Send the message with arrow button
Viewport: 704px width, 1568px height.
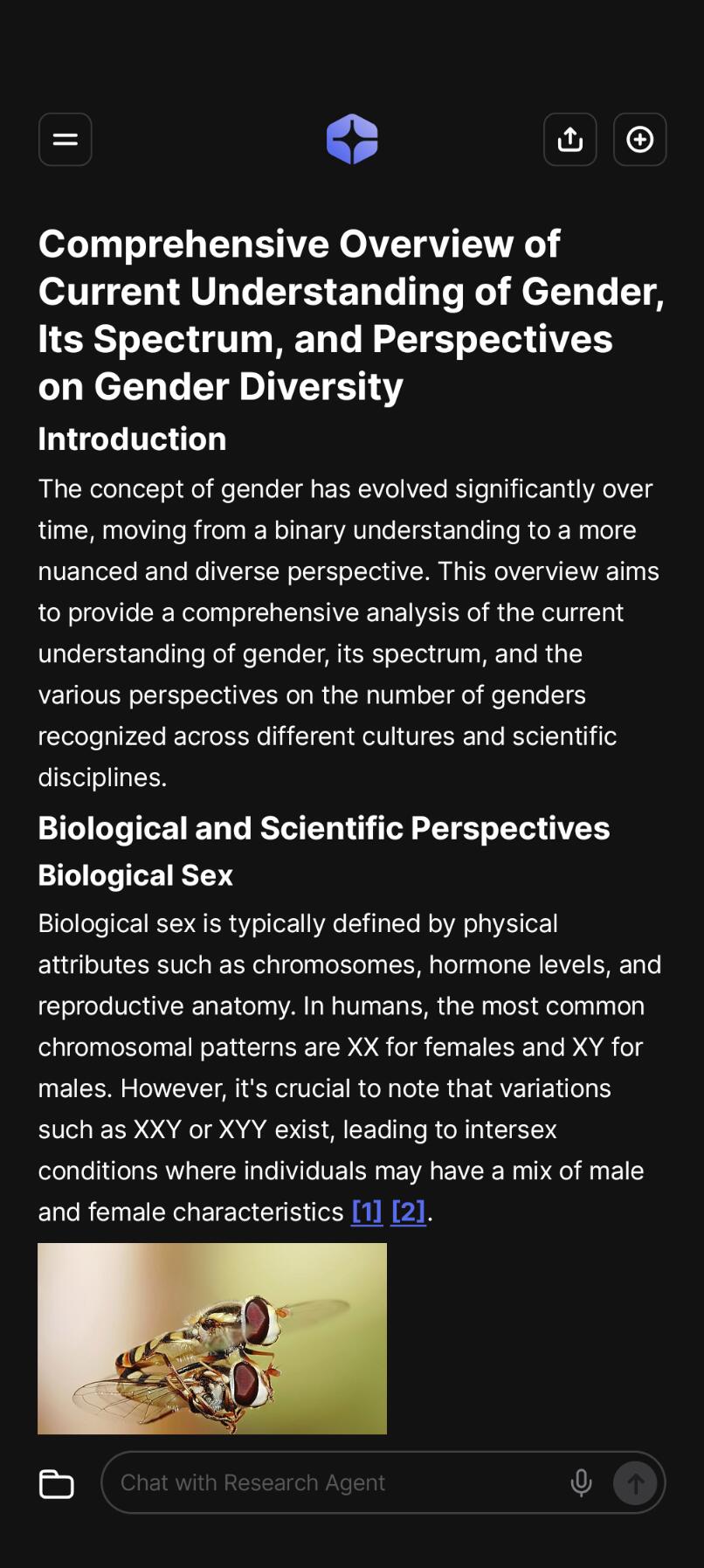coord(635,1482)
